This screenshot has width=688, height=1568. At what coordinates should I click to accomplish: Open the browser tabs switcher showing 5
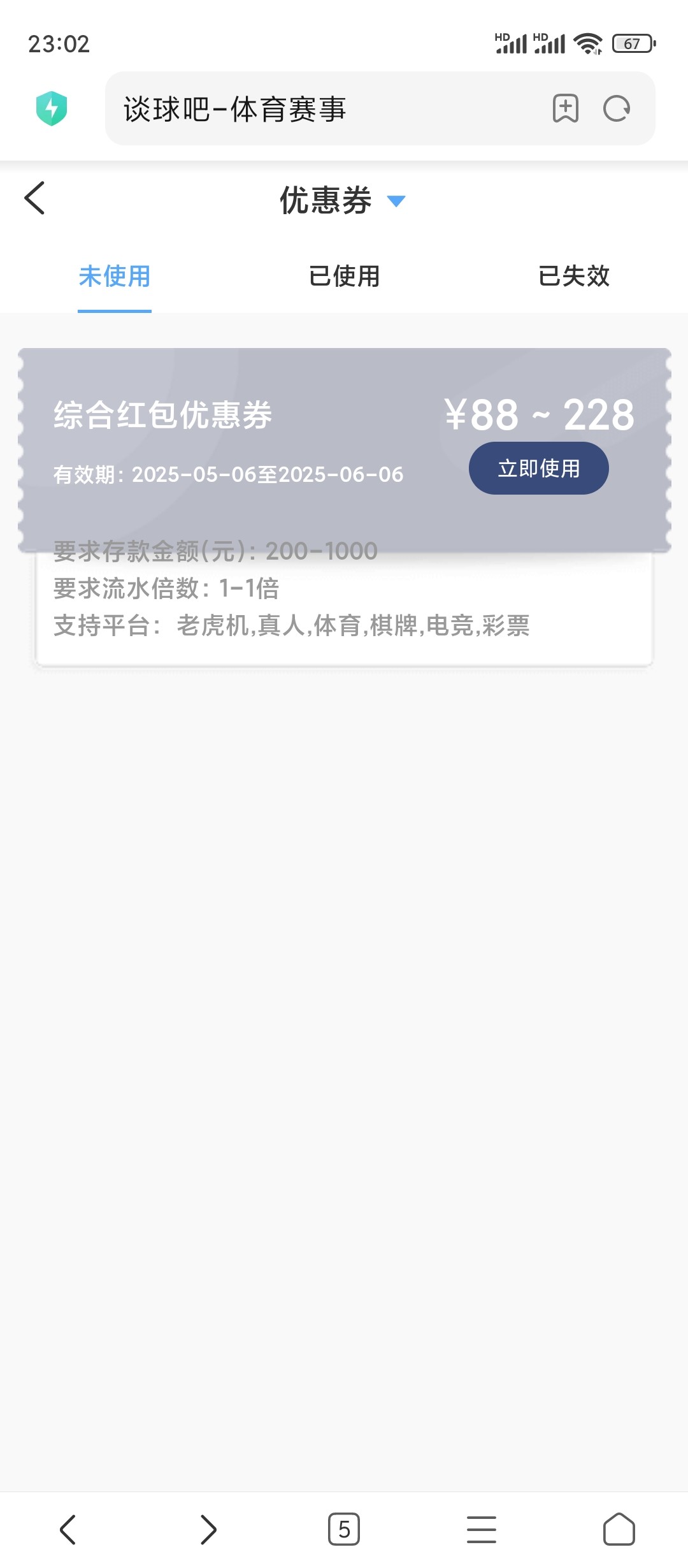[x=344, y=1529]
